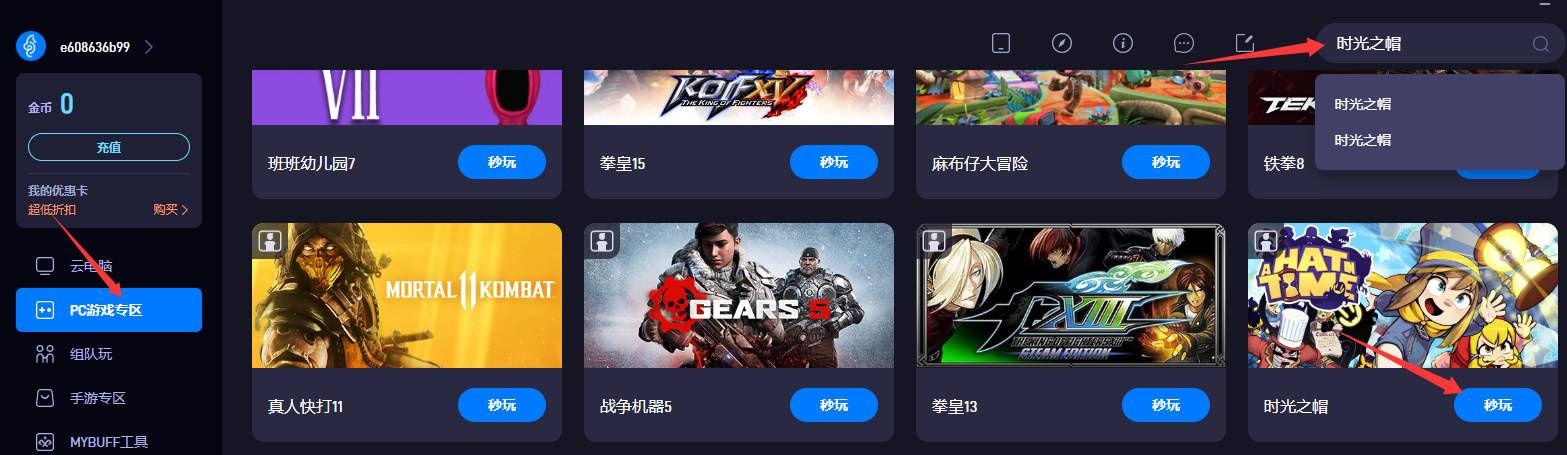Tap the magnifier search icon
This screenshot has width=1567, height=455.
[1540, 43]
